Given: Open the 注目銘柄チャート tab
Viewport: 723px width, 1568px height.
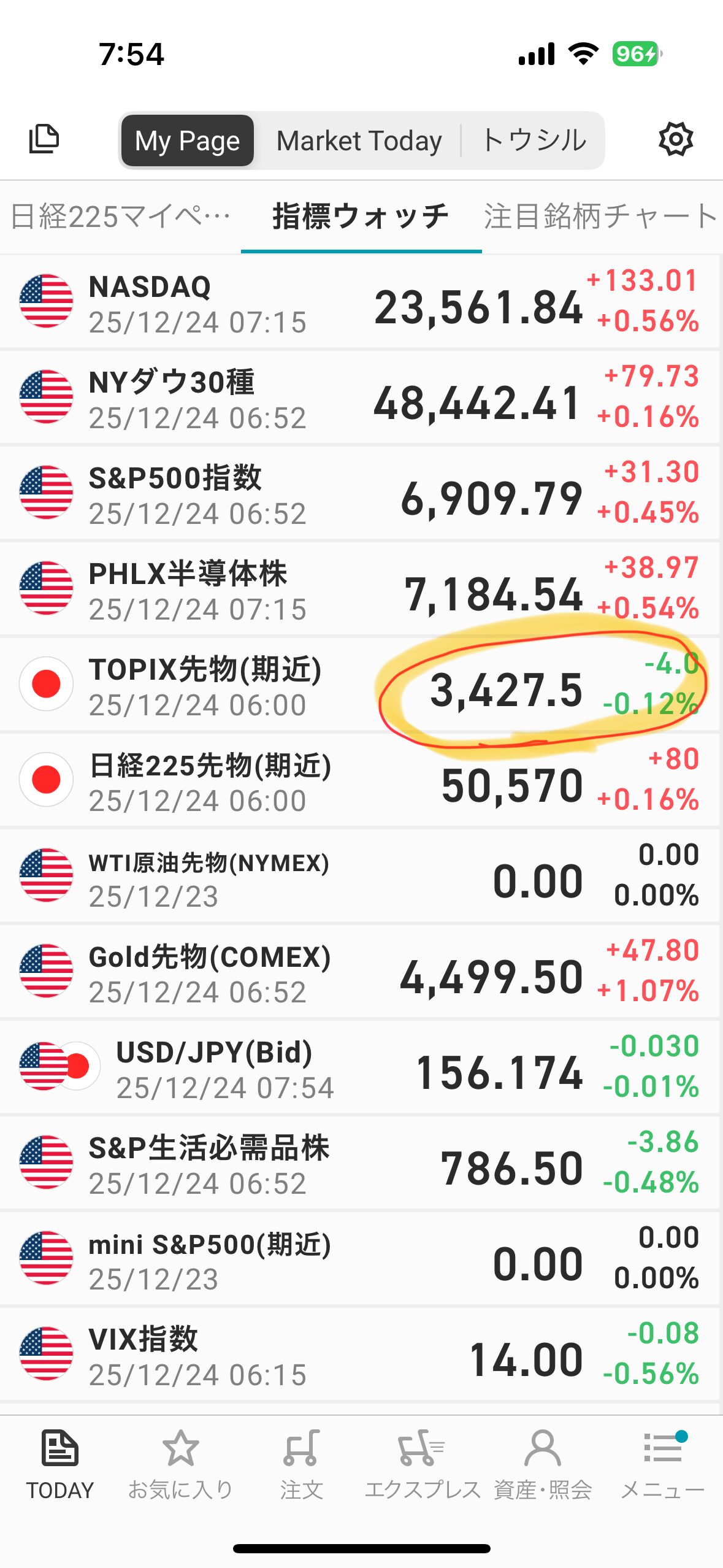Looking at the screenshot, I should (x=600, y=217).
